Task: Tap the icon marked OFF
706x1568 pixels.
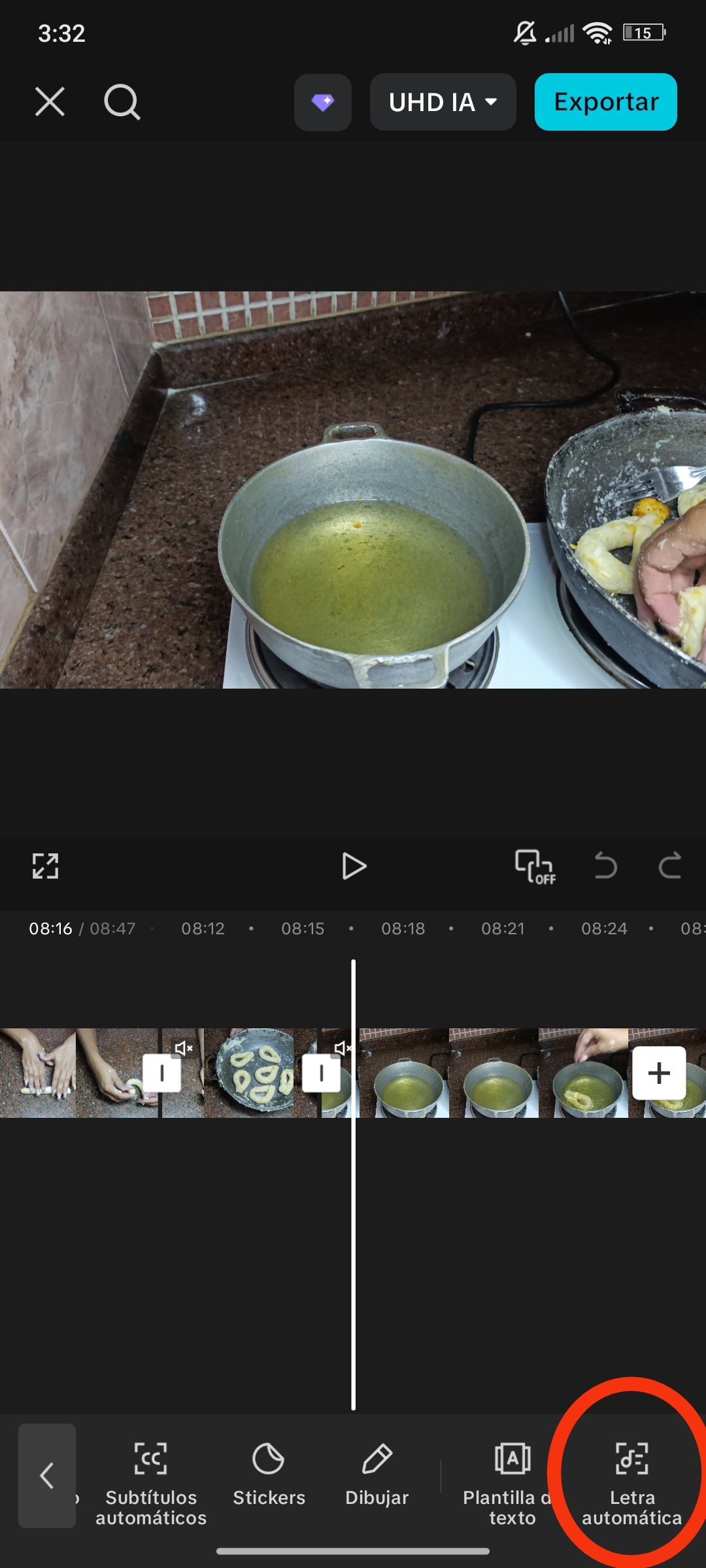Action: point(535,867)
